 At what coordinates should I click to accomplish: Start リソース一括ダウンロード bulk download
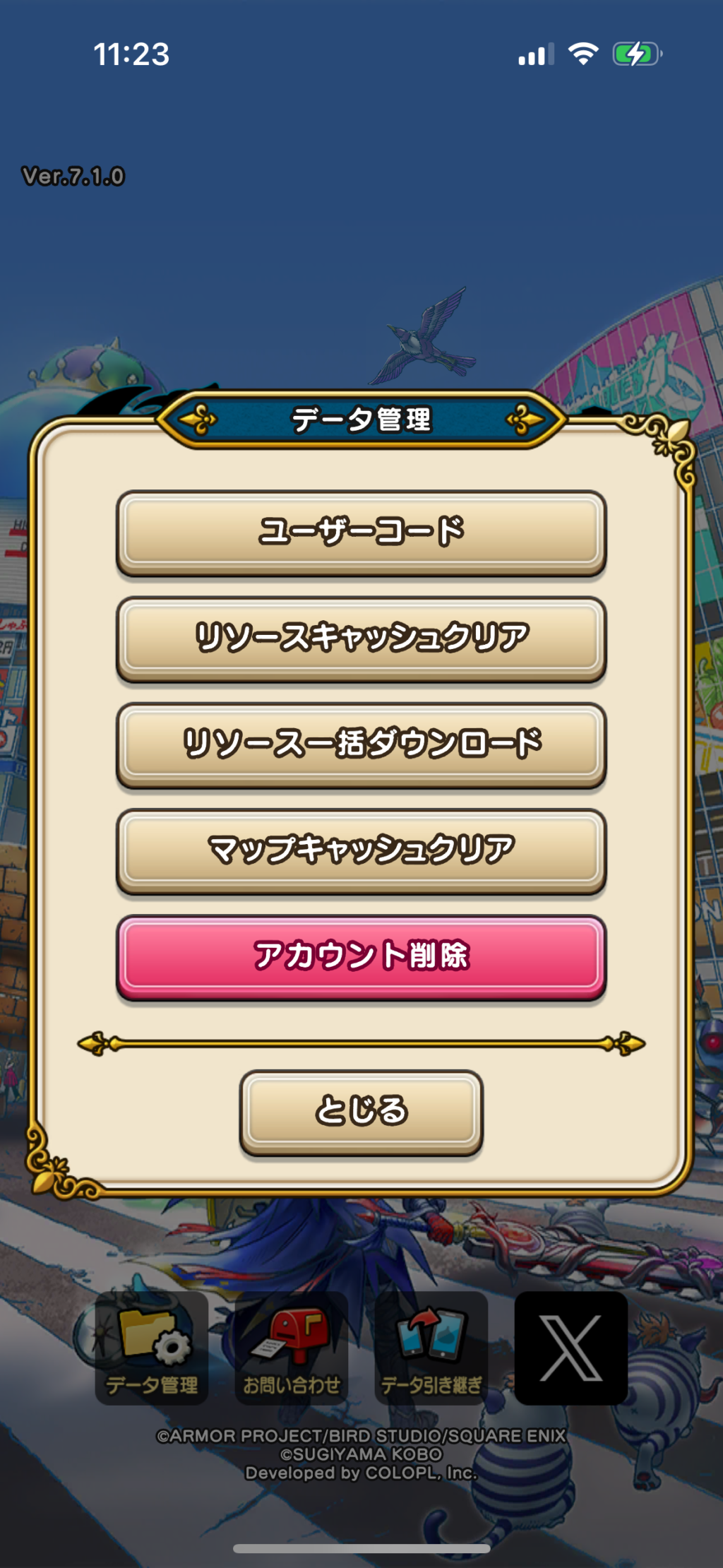361,744
